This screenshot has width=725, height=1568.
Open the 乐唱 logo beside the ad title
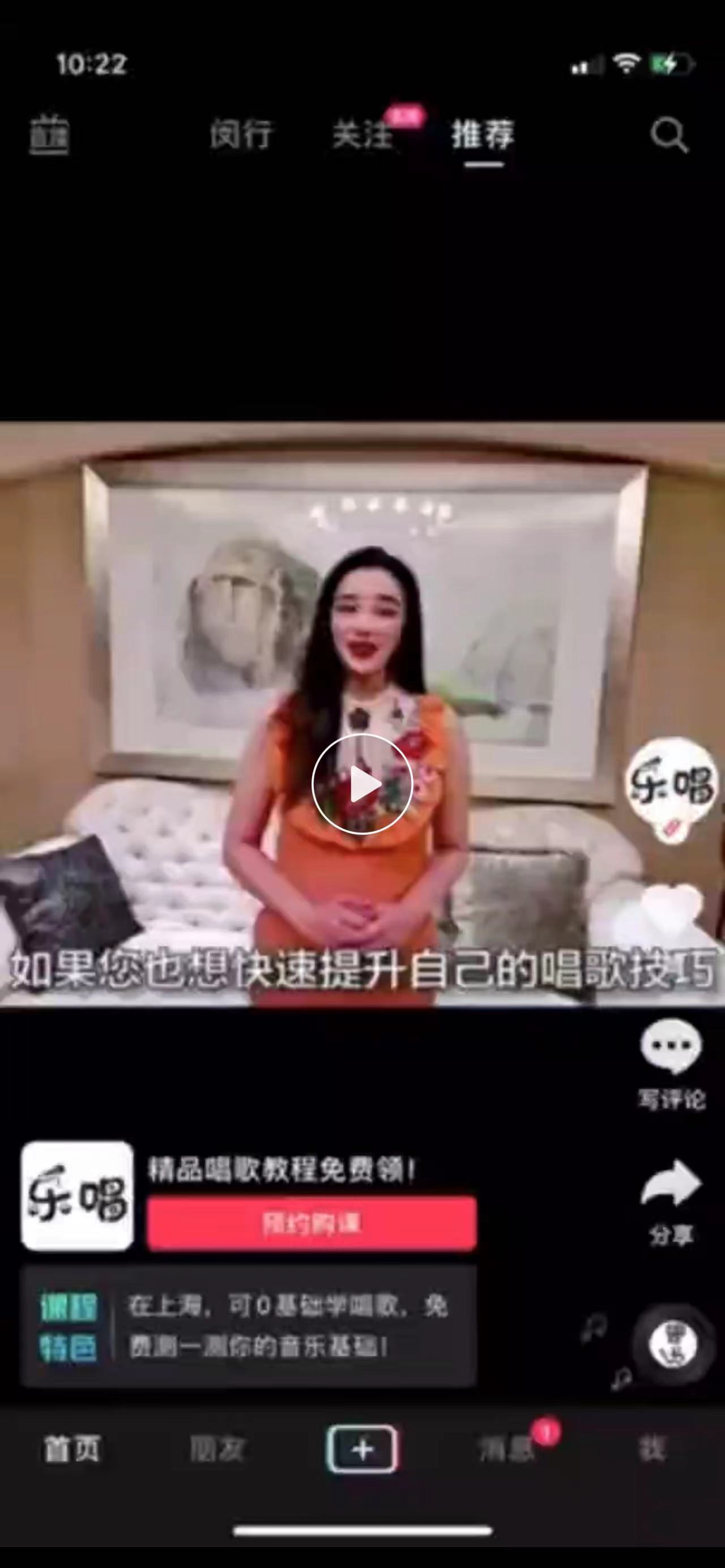coord(77,1196)
